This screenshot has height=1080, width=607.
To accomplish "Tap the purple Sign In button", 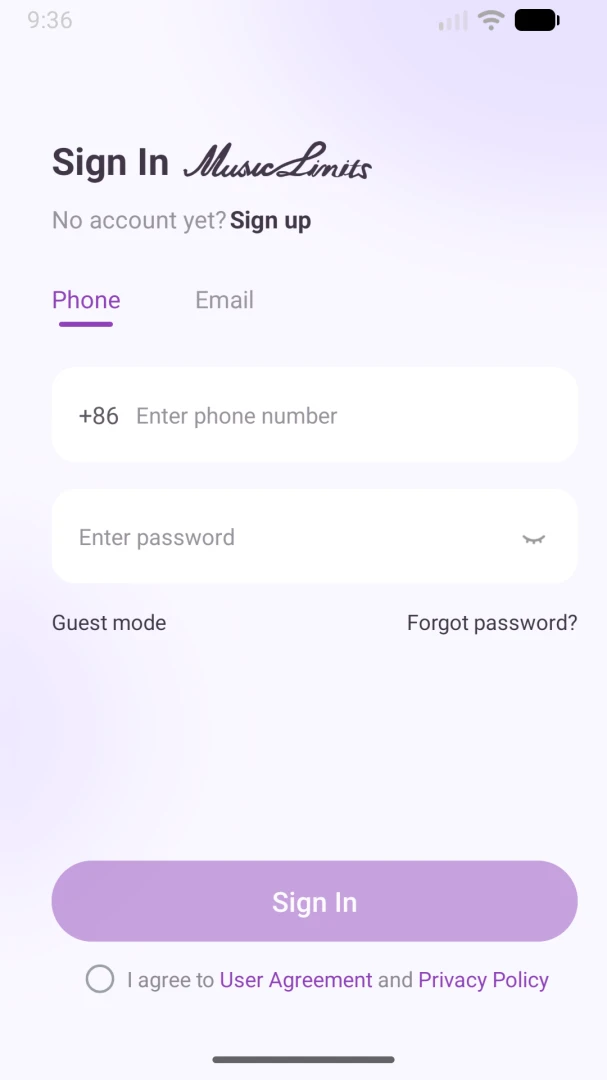I will (x=314, y=901).
